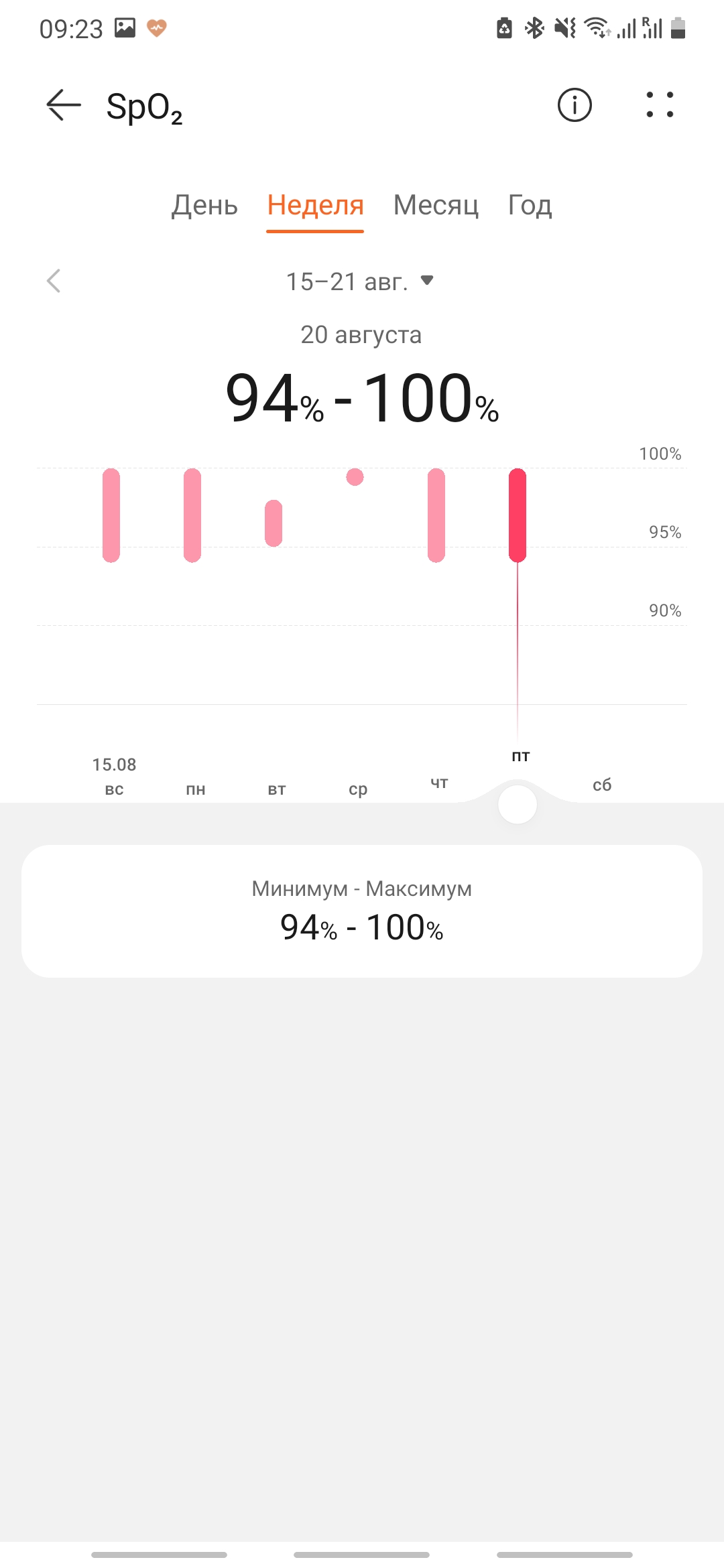Switch to the Месяц tab

pyautogui.click(x=436, y=205)
